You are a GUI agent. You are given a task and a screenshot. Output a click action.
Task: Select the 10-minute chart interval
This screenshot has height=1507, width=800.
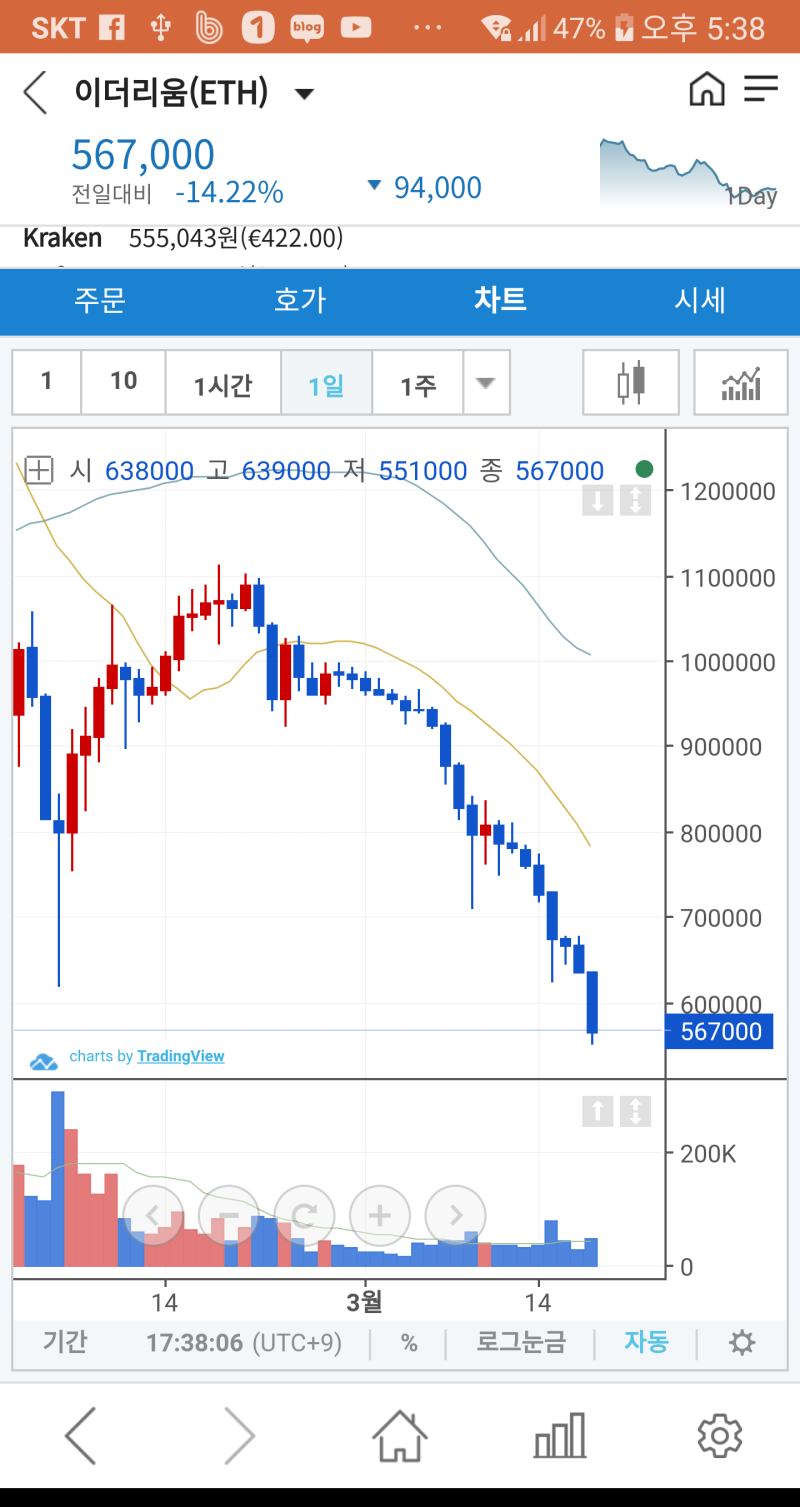click(123, 382)
